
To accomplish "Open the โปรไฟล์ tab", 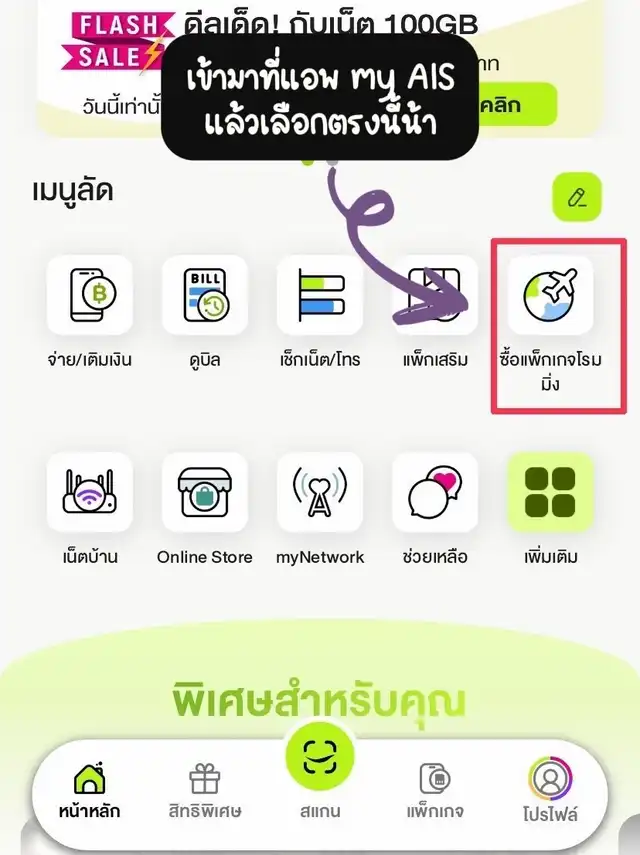I will pos(550,791).
